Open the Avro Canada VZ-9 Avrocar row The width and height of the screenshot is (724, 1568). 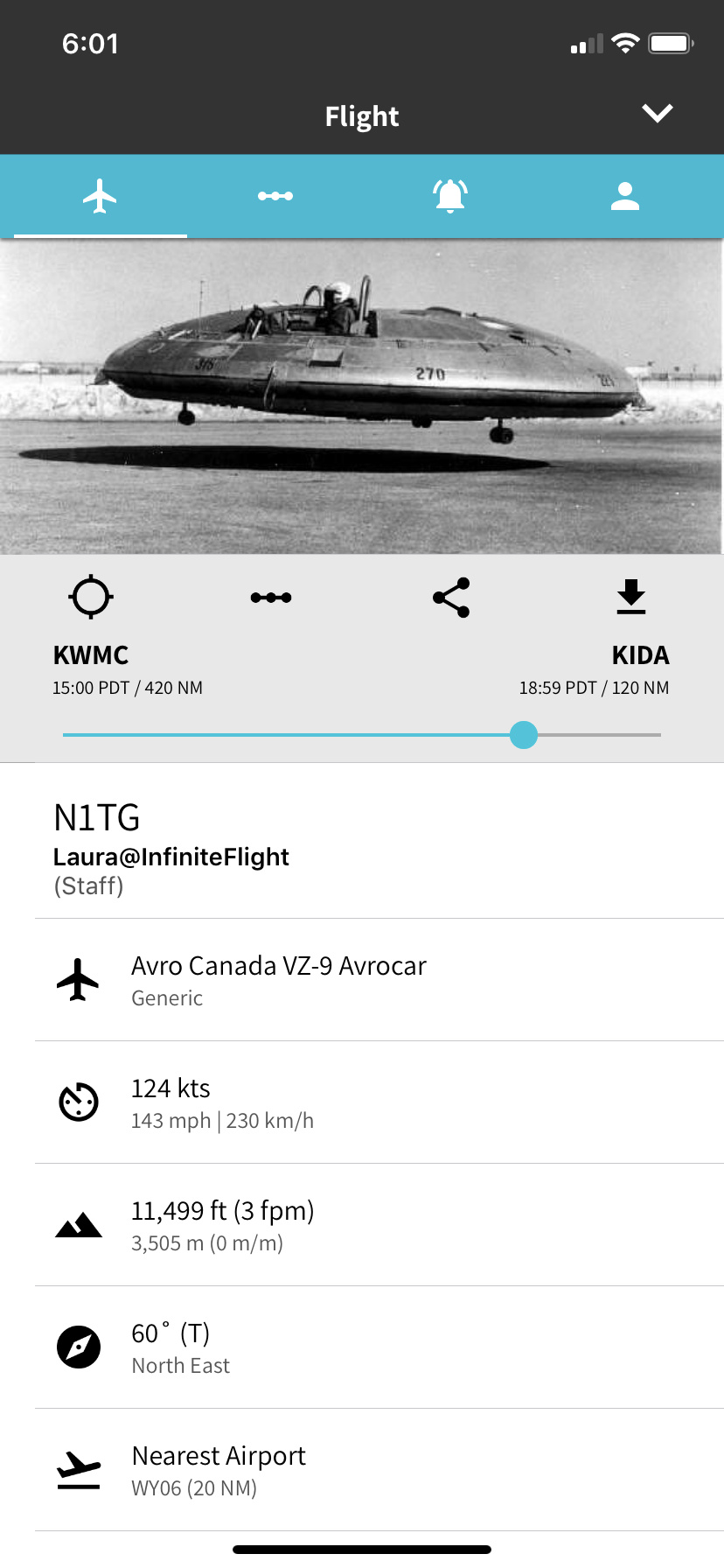pyautogui.click(x=362, y=980)
